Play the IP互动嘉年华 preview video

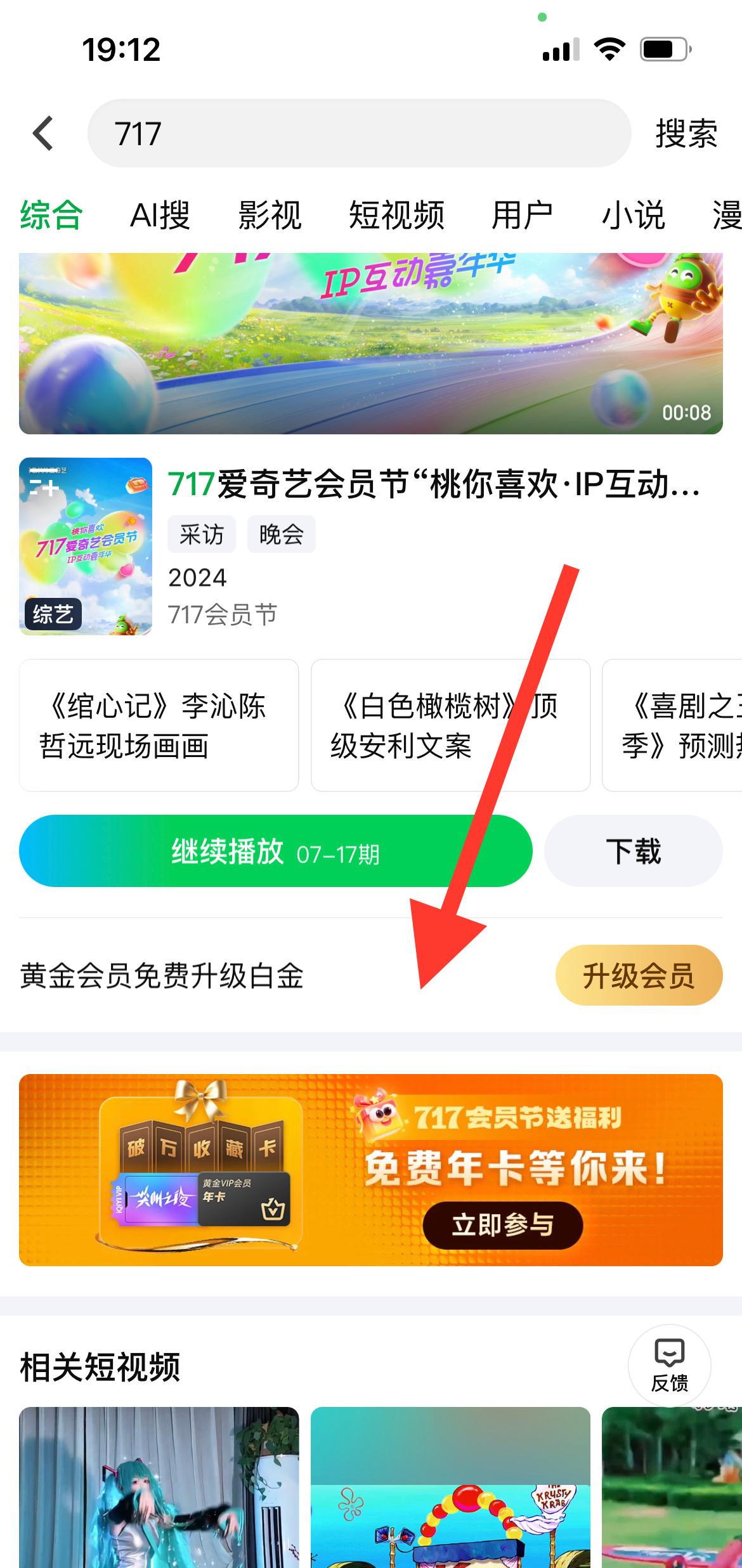(x=371, y=344)
